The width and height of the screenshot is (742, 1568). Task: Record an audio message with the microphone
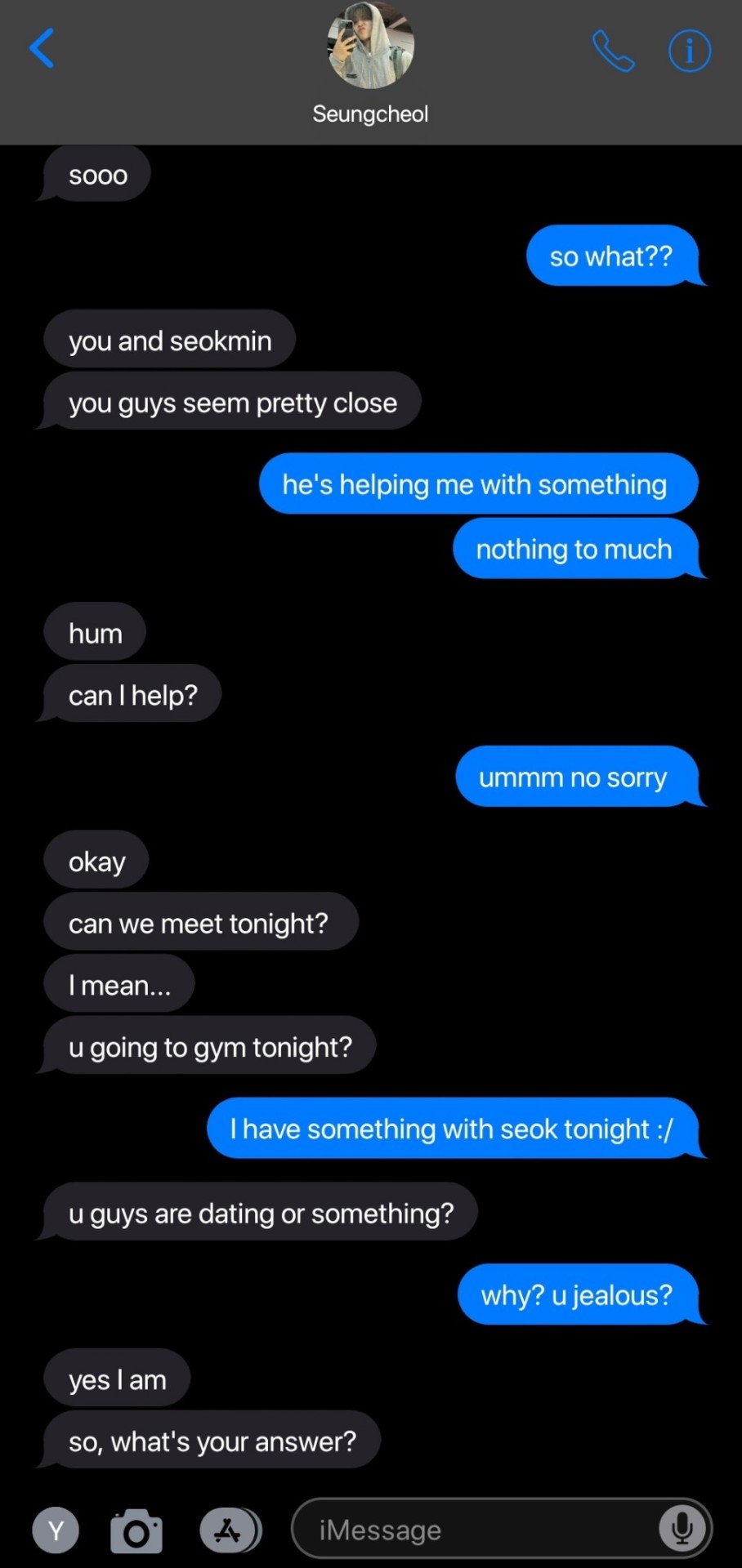tap(682, 1528)
